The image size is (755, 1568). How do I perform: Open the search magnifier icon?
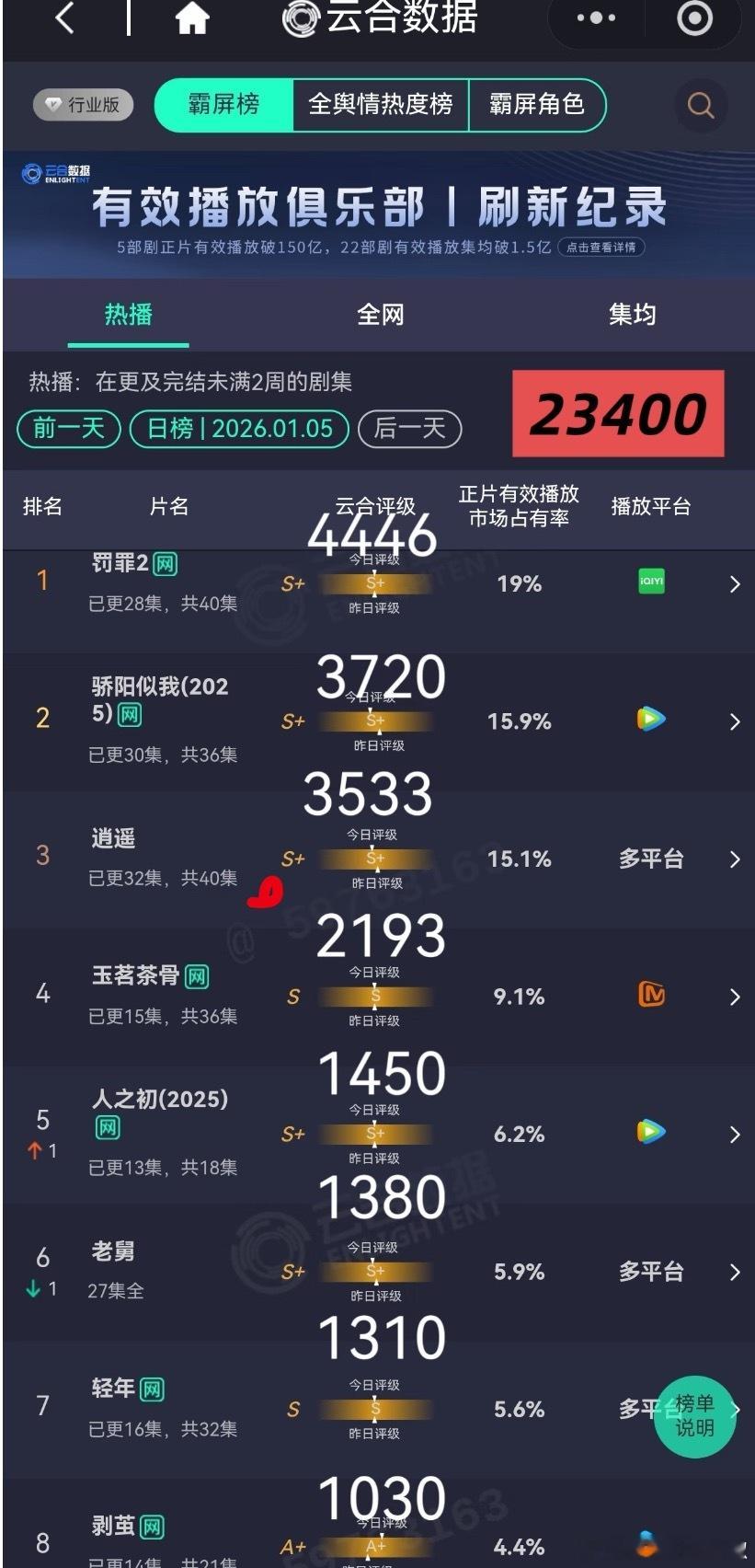coord(701,106)
